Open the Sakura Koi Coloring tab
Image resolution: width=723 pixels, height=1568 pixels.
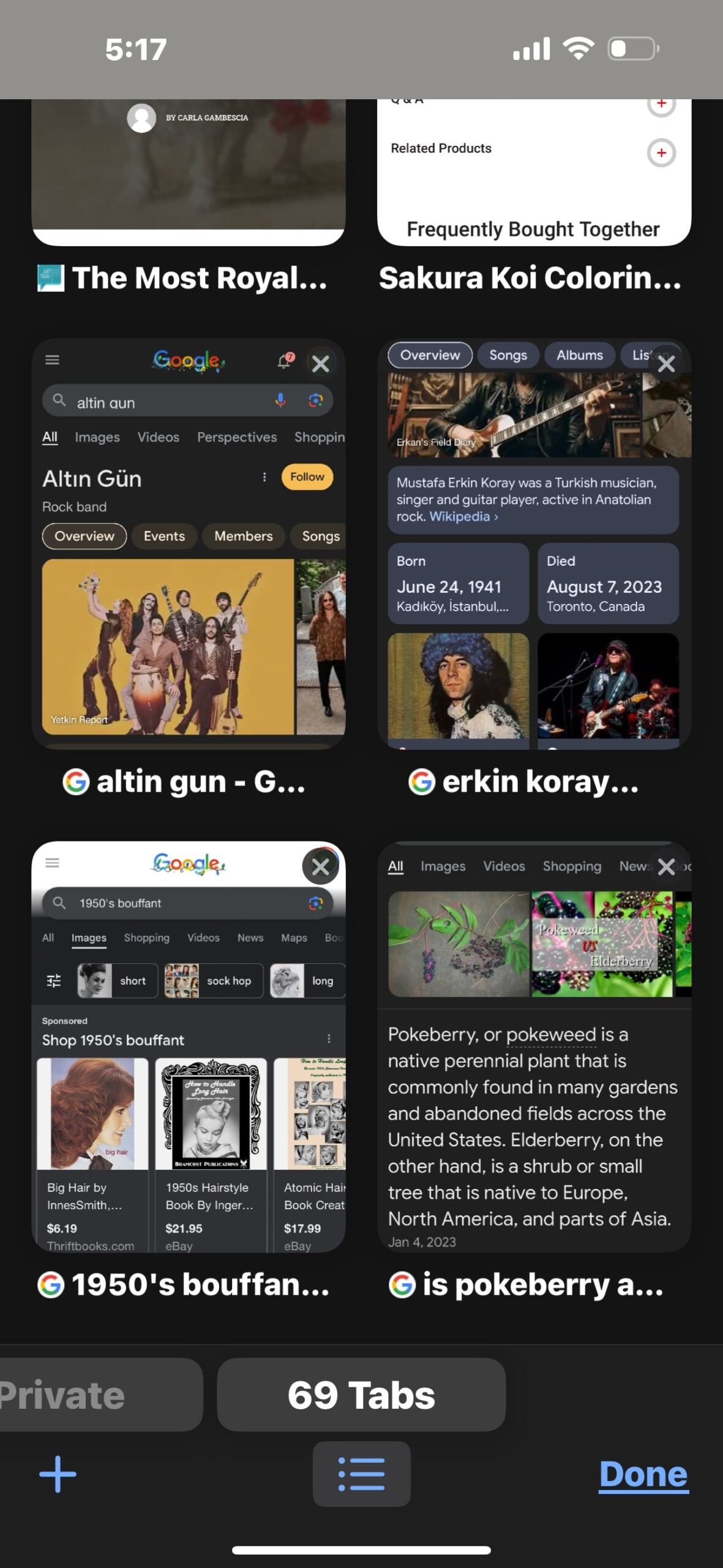click(534, 173)
